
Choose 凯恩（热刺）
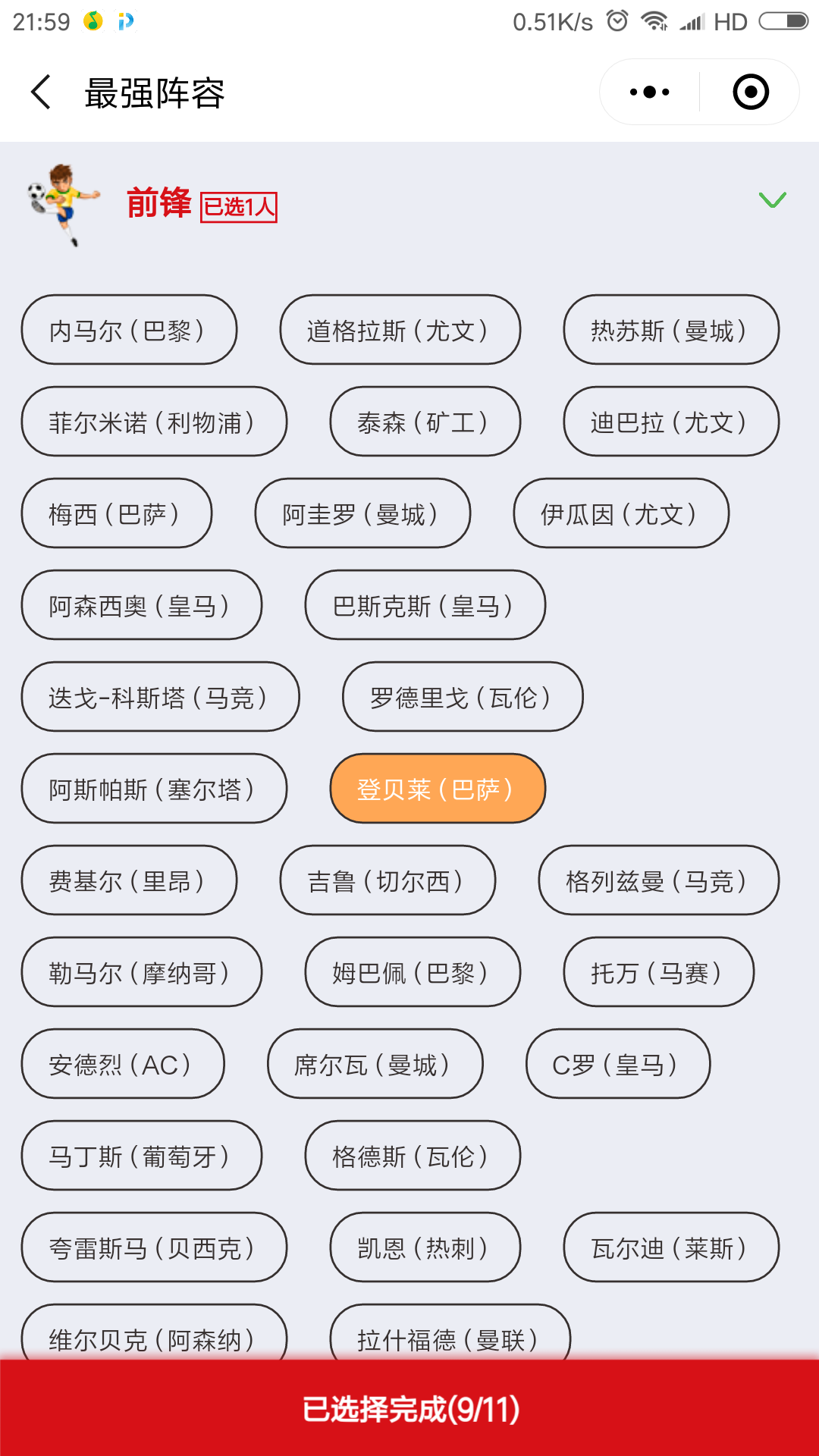point(425,1247)
